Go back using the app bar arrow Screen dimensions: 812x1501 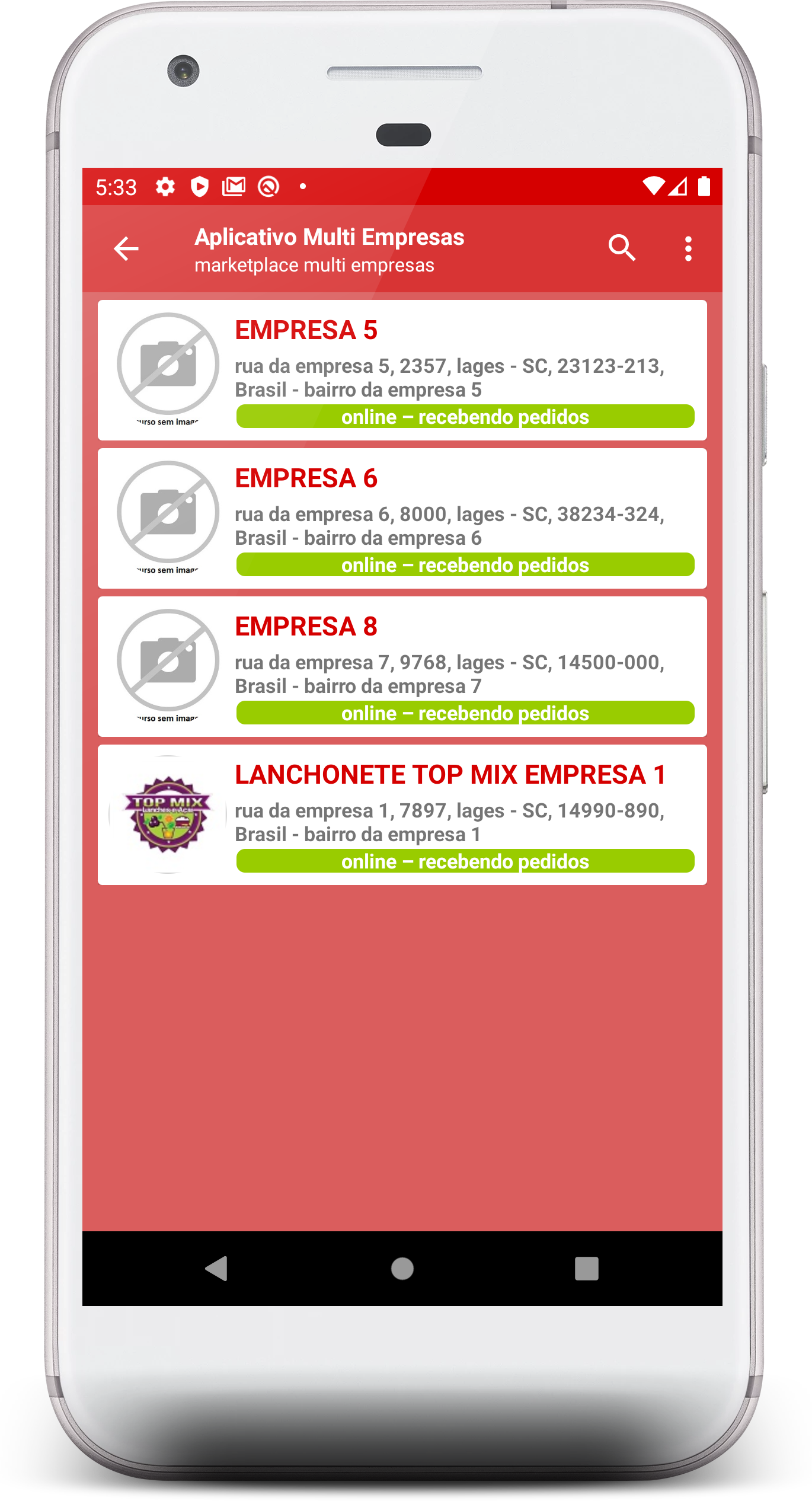pos(126,248)
